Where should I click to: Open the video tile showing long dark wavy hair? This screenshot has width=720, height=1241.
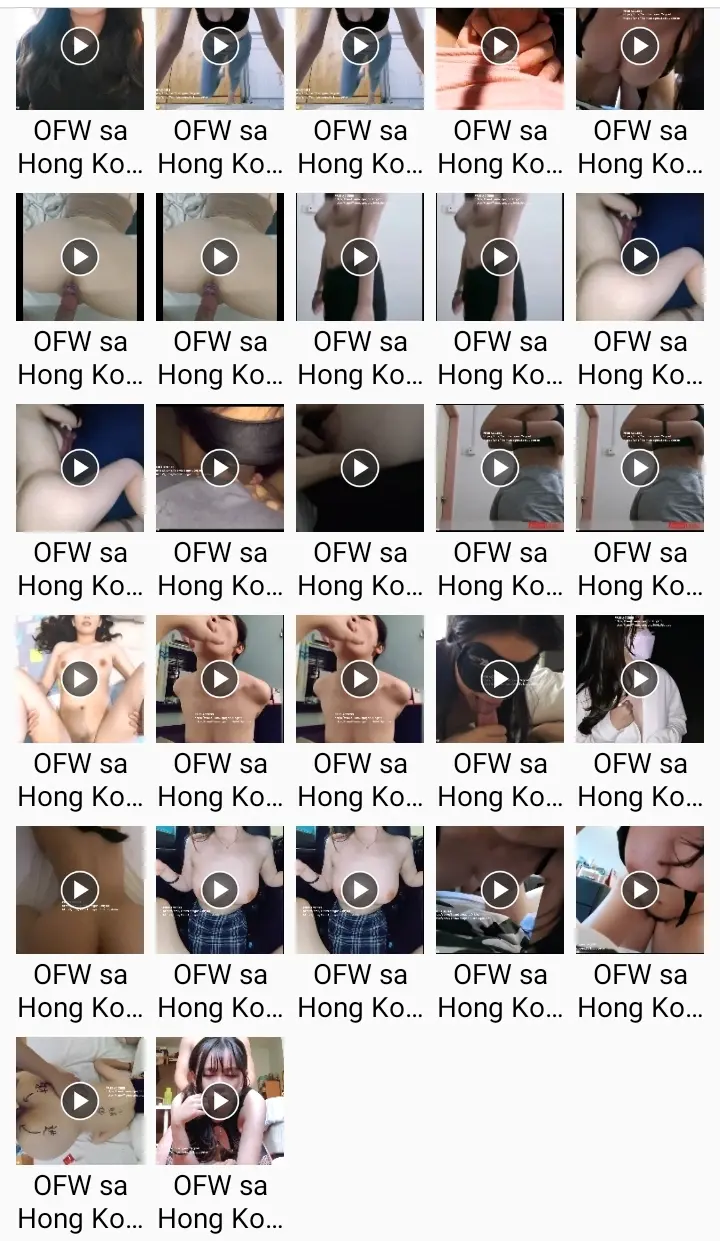(x=80, y=56)
